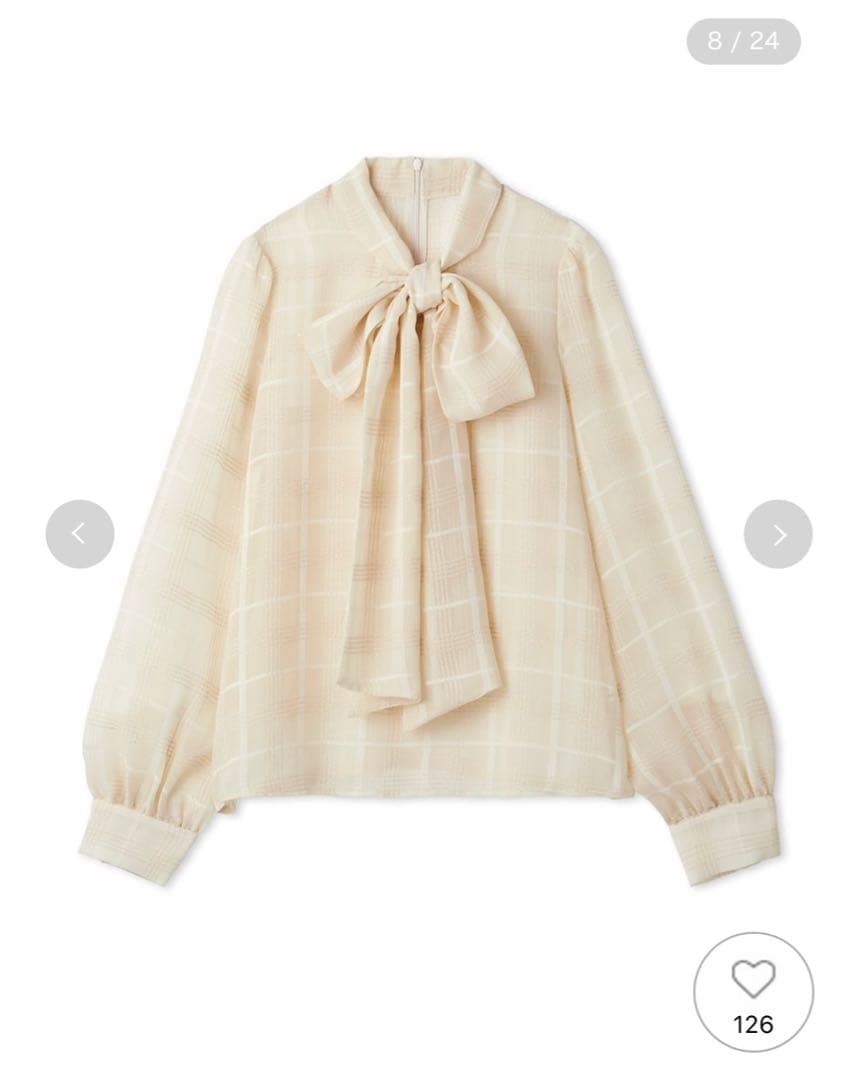Screen dimensions: 859x1080
Task: Like the item with the heart button
Action: point(753,990)
